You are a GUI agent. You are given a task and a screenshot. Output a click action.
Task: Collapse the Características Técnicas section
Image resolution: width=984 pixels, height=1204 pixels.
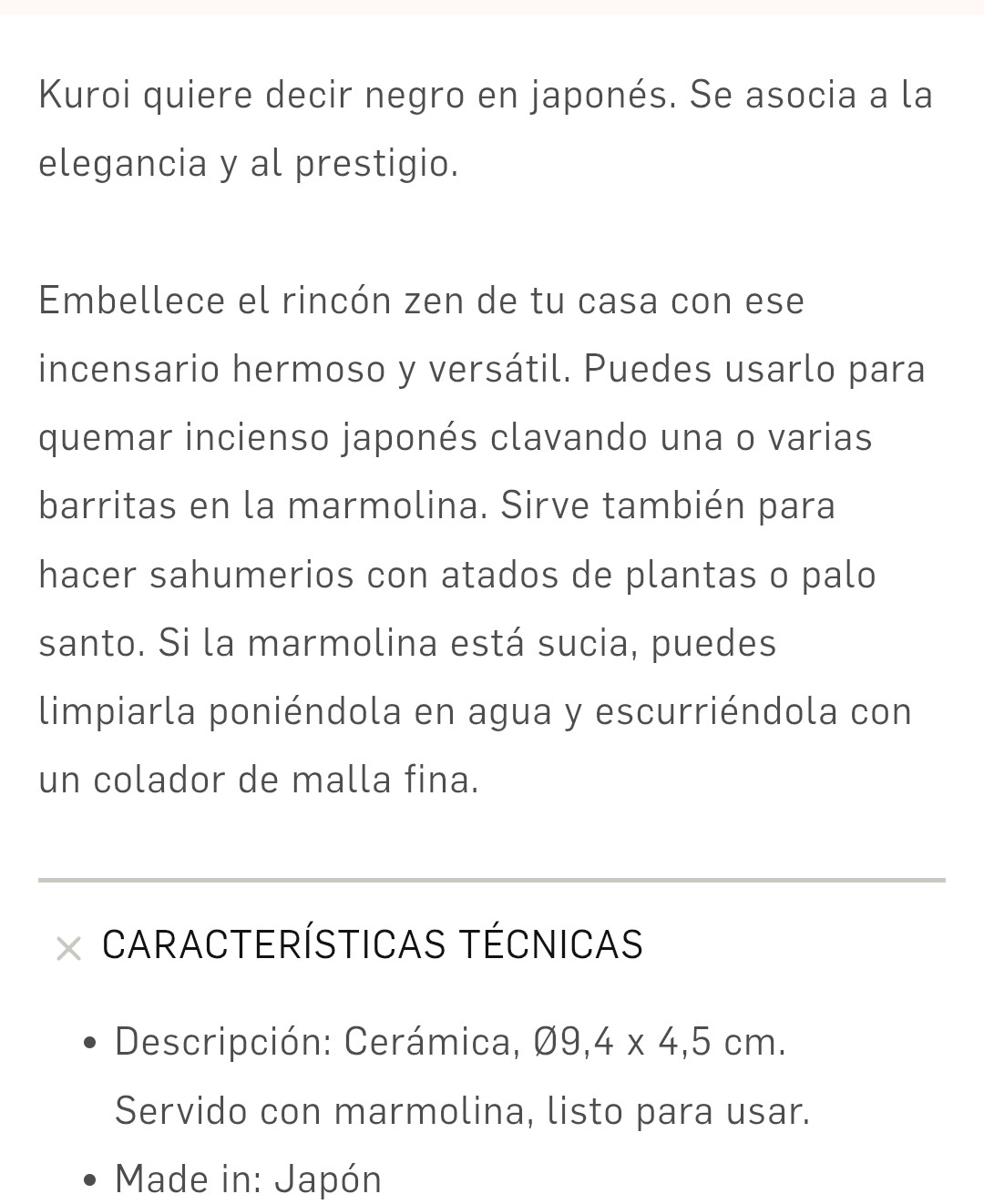coord(69,948)
